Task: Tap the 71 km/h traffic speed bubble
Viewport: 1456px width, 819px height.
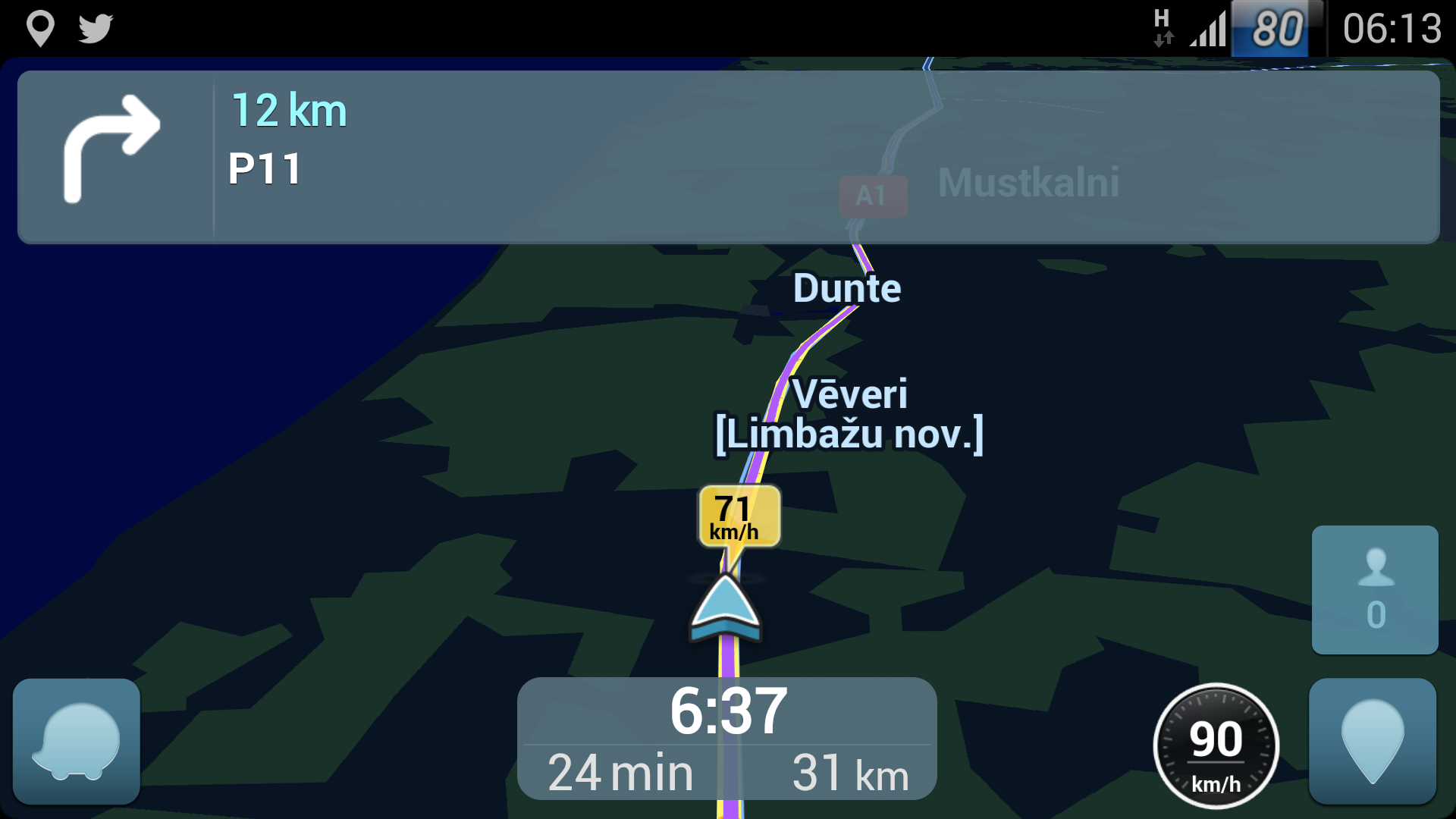Action: tap(739, 517)
